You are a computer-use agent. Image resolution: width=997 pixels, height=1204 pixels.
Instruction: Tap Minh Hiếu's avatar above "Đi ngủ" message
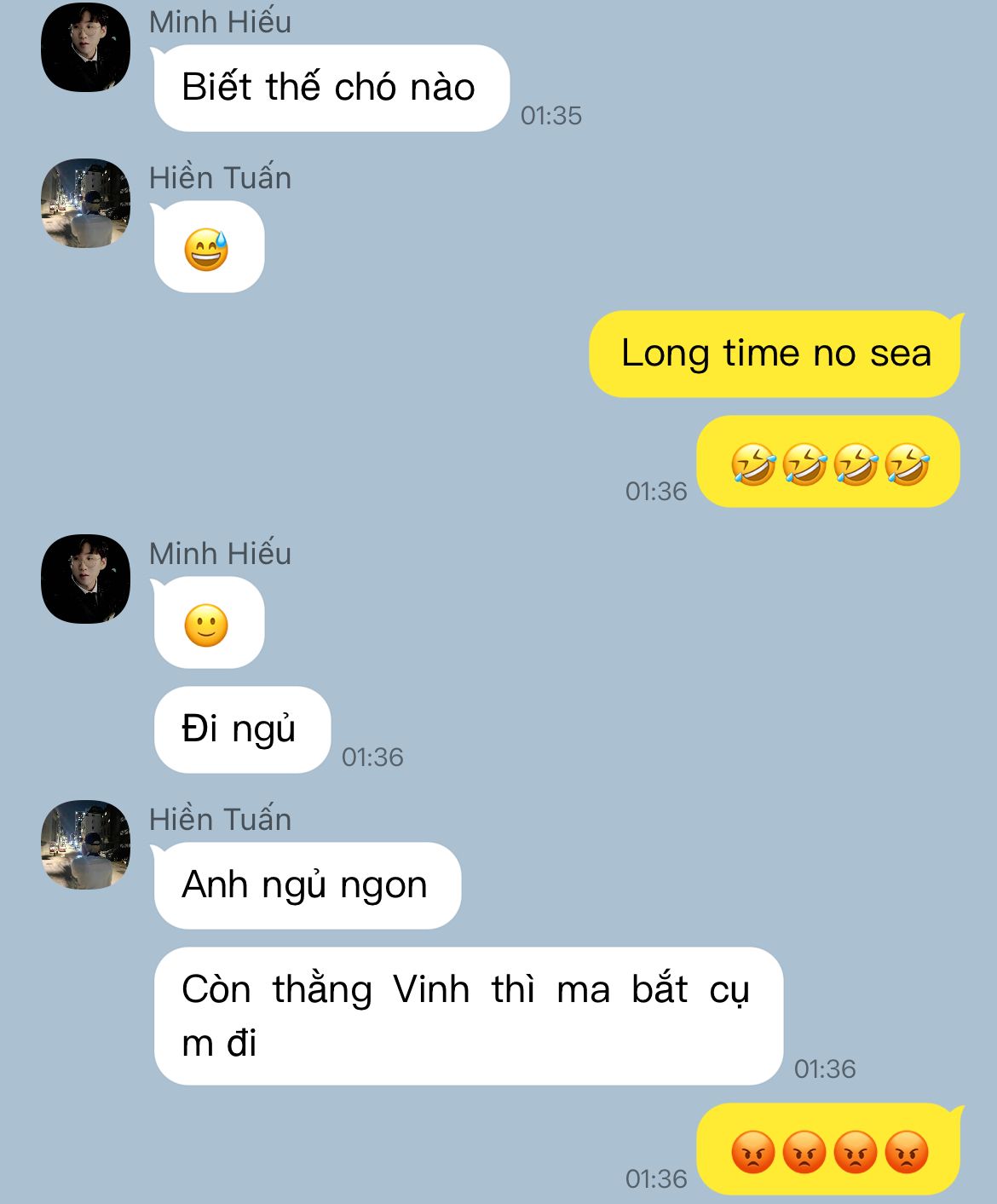coord(86,579)
